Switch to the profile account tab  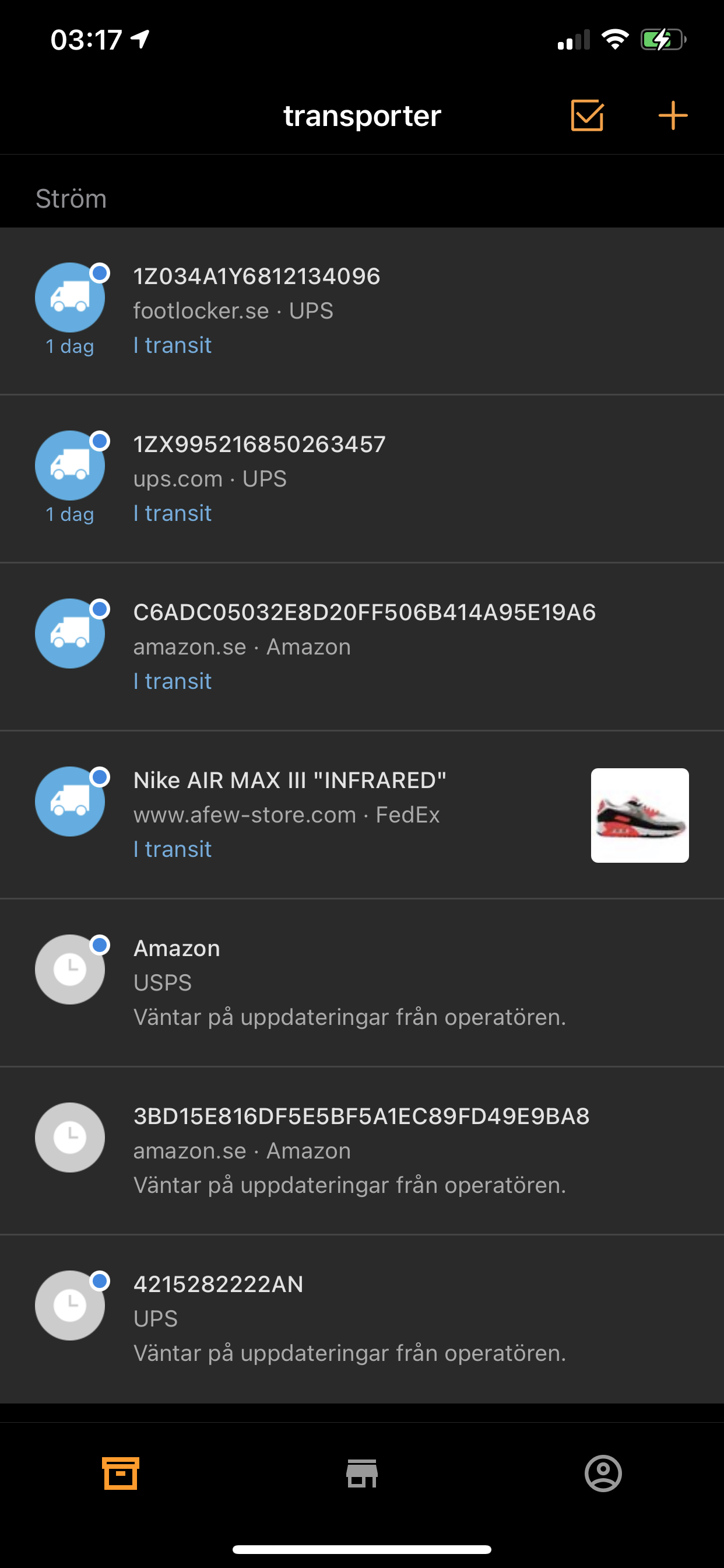coord(603,1473)
